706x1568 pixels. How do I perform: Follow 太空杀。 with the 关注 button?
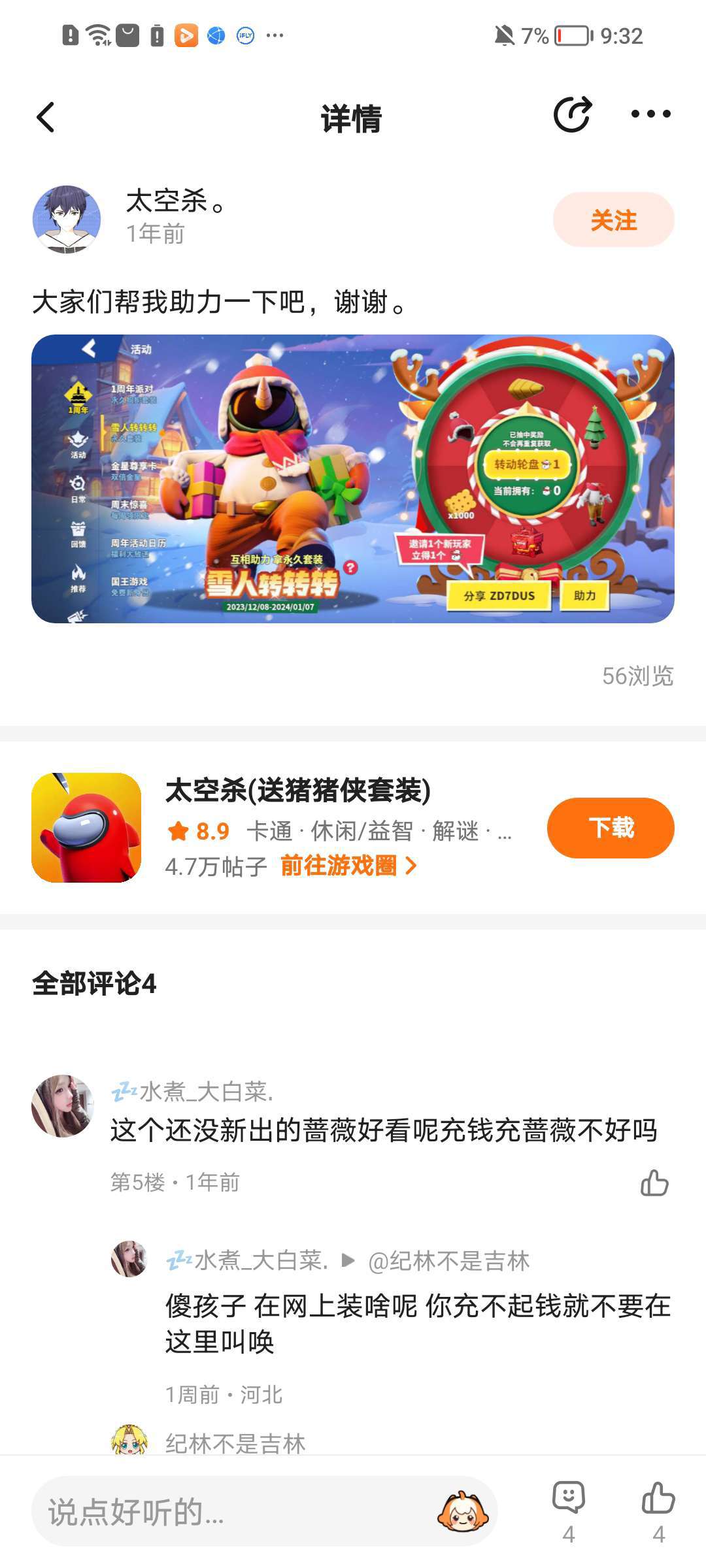tap(613, 220)
